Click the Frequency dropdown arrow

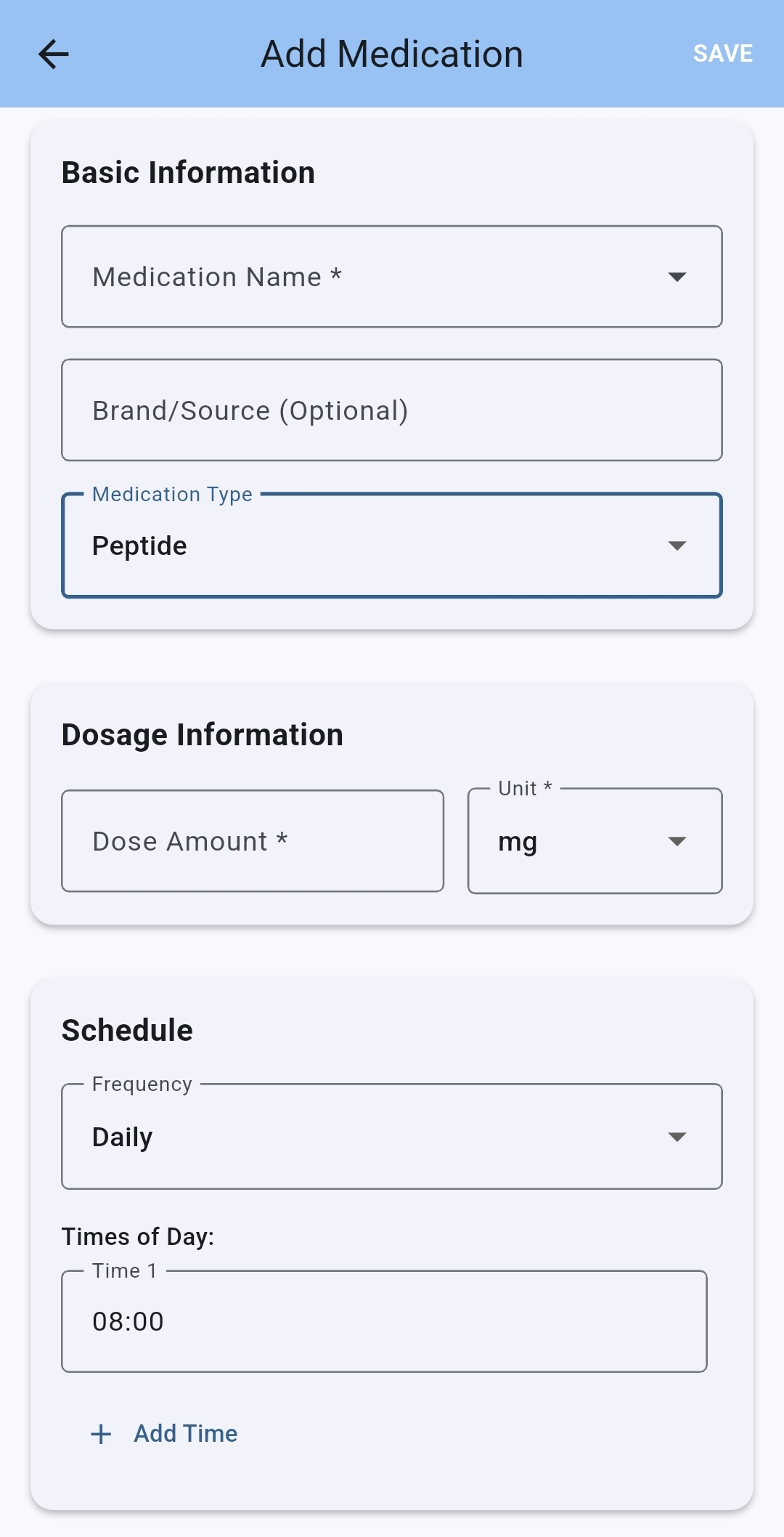coord(677,1135)
